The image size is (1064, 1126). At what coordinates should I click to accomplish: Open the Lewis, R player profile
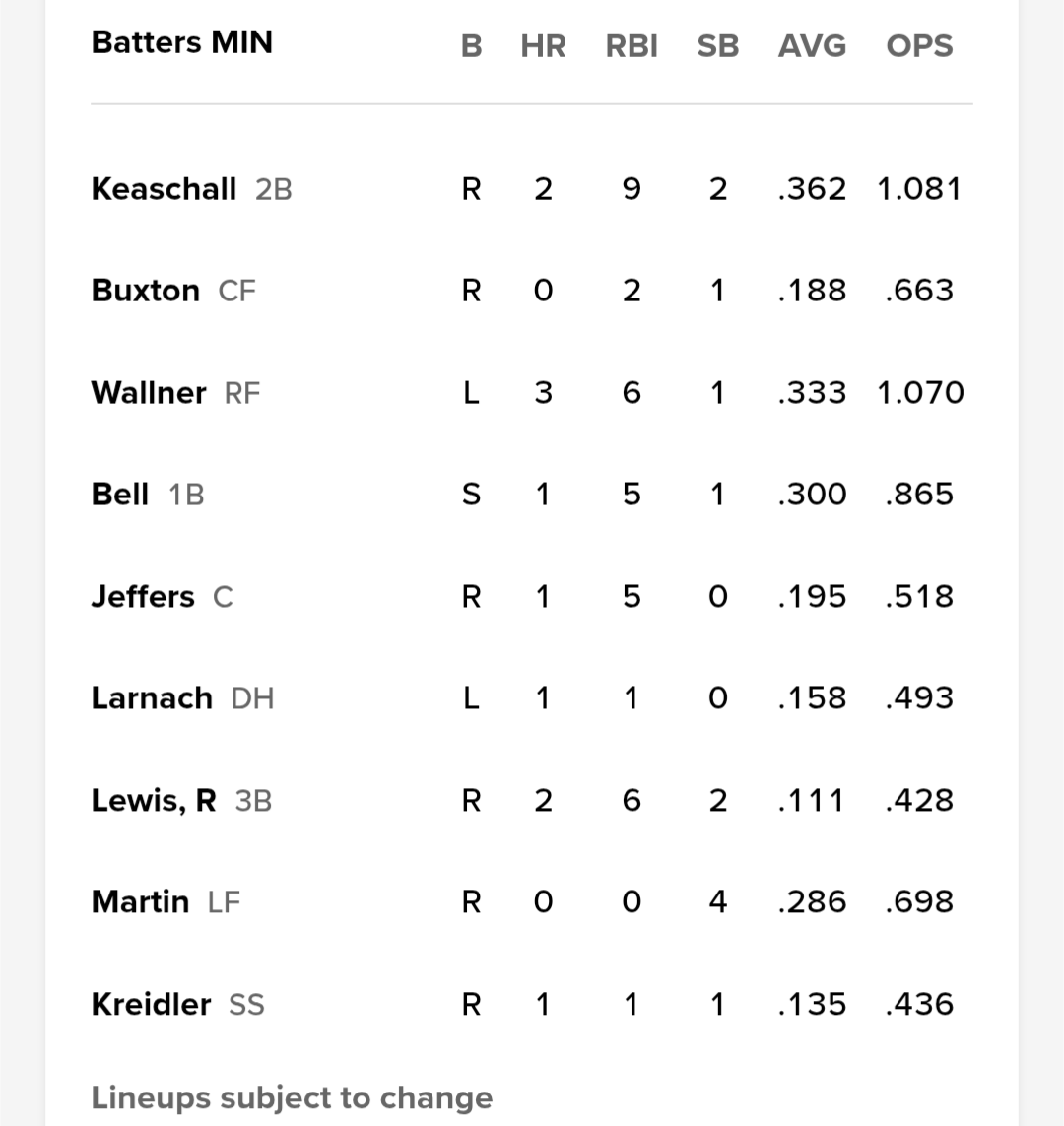tap(153, 800)
